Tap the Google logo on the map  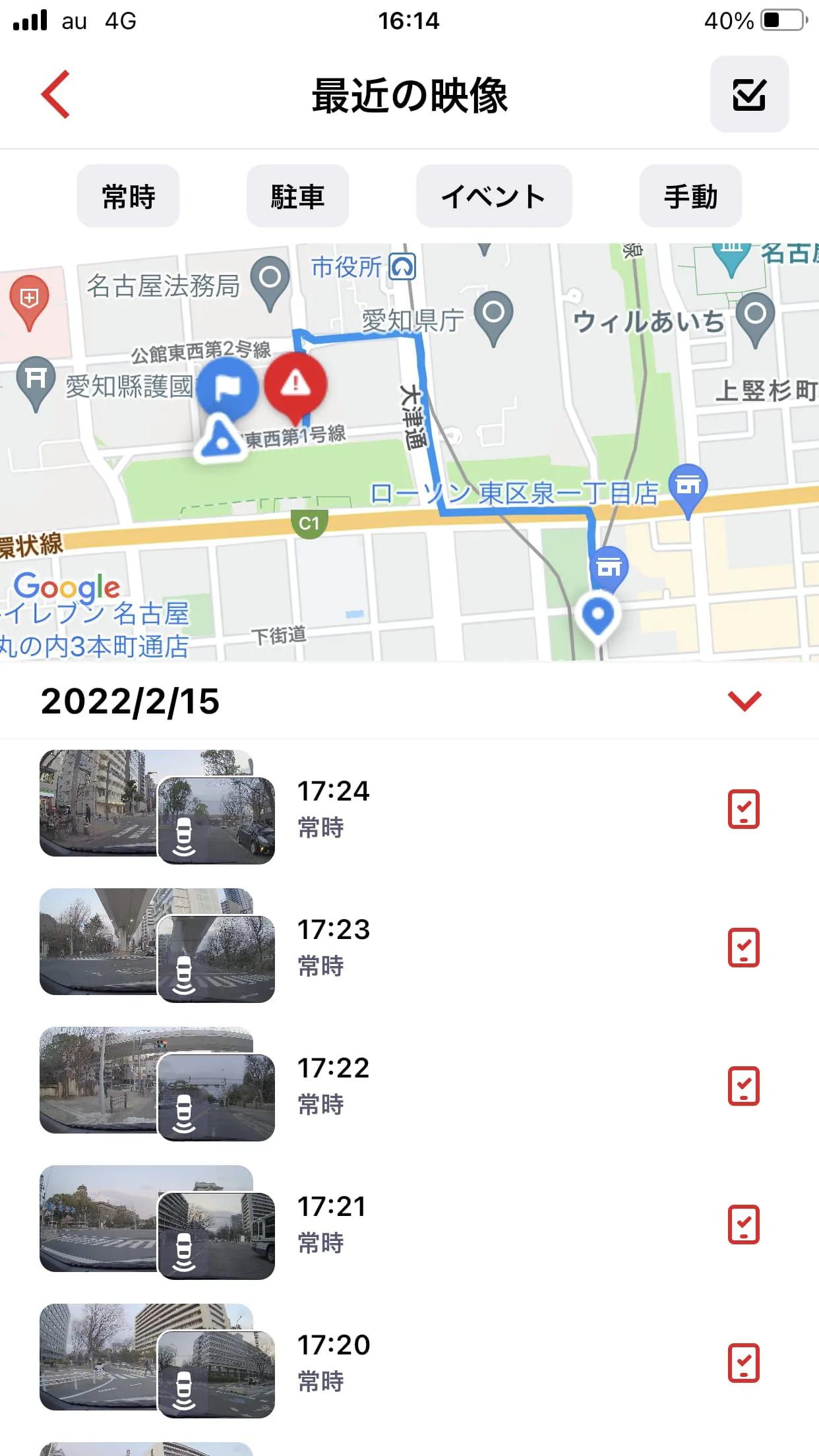pos(67,586)
